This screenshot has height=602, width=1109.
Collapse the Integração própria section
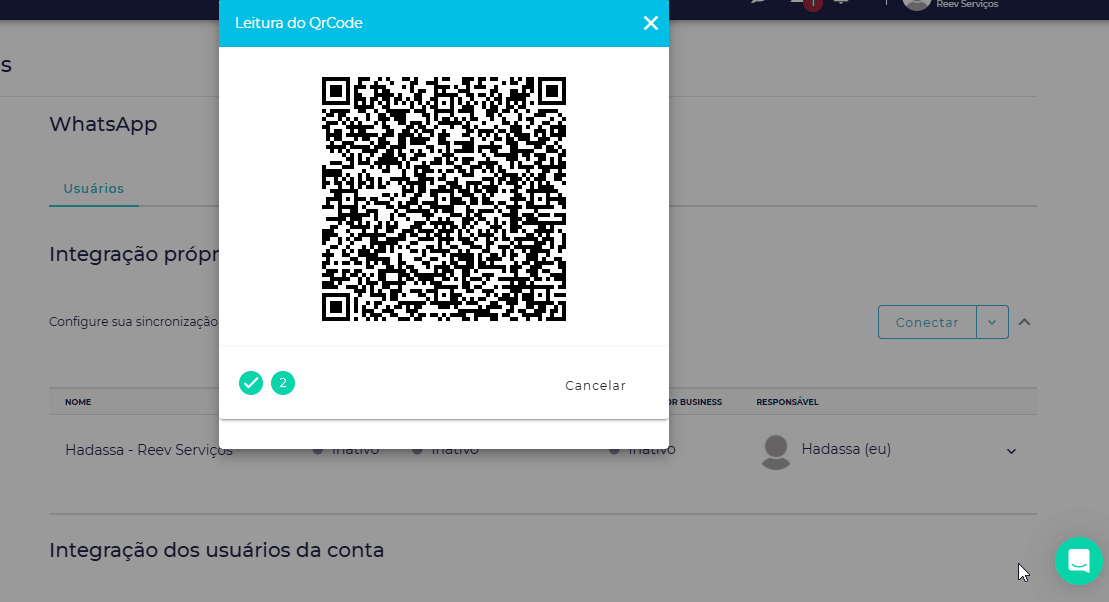pyautogui.click(x=1025, y=322)
